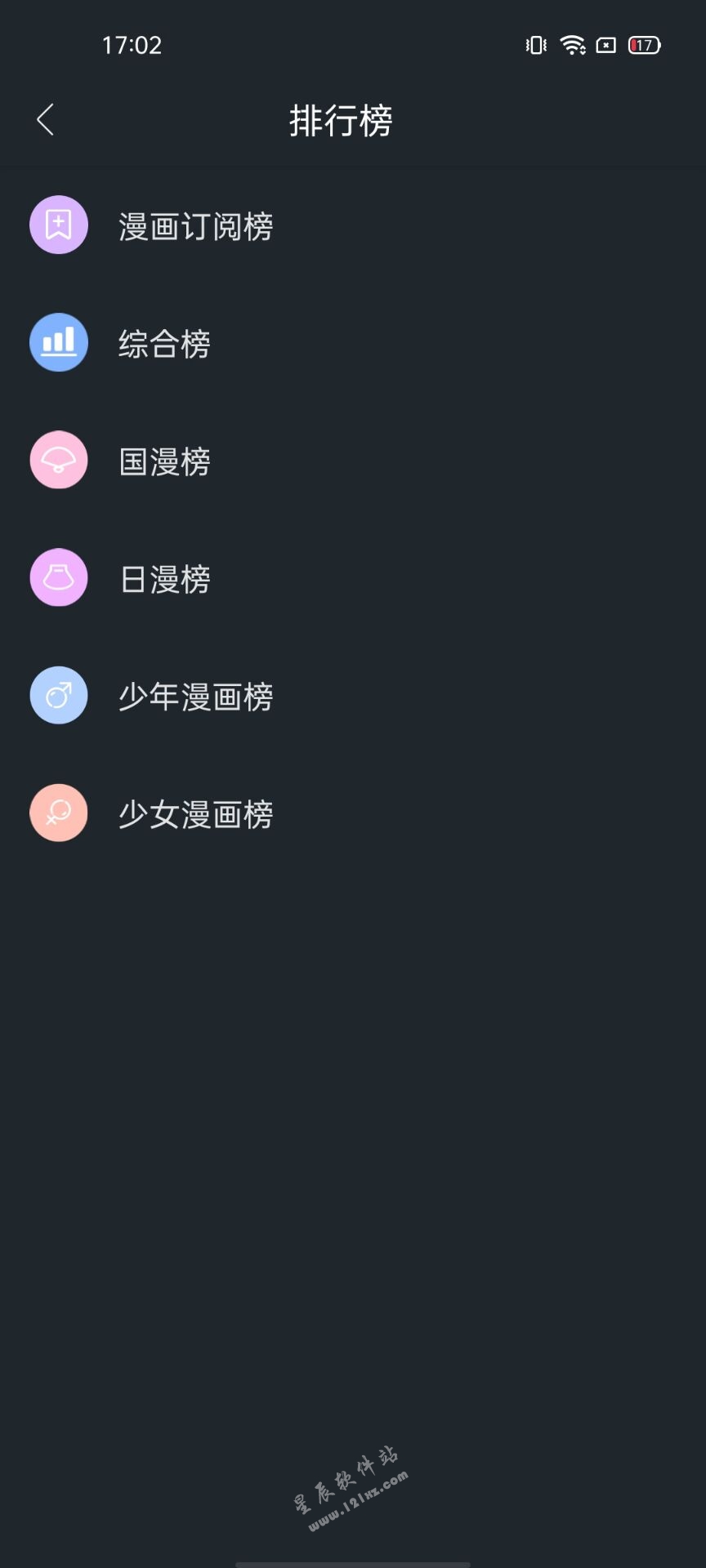Open the 综合榜 ranking
706x1568 pixels.
(353, 343)
